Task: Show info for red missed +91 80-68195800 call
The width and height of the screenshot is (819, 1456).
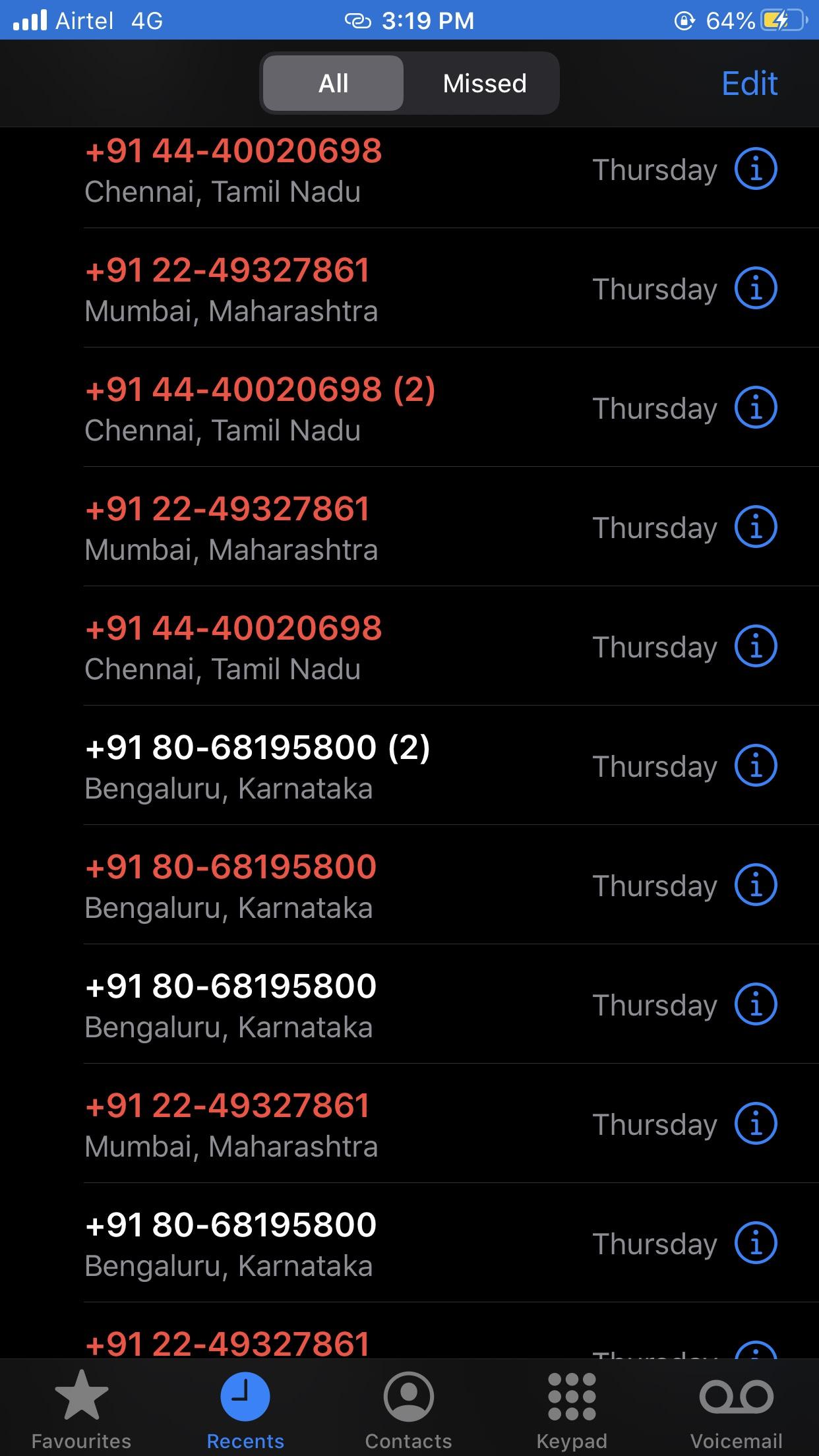Action: coord(756,886)
